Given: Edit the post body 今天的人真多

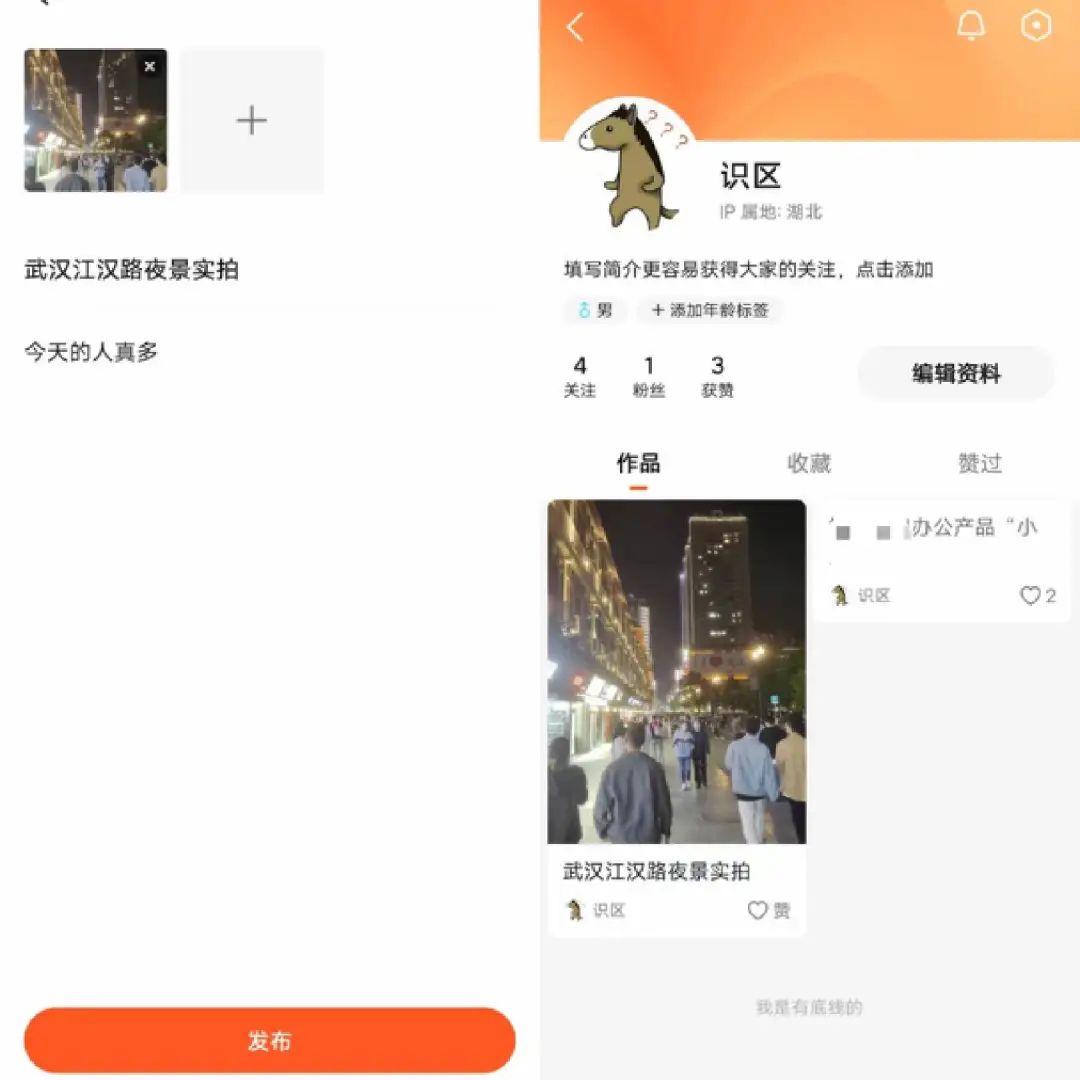Looking at the screenshot, I should [x=91, y=352].
